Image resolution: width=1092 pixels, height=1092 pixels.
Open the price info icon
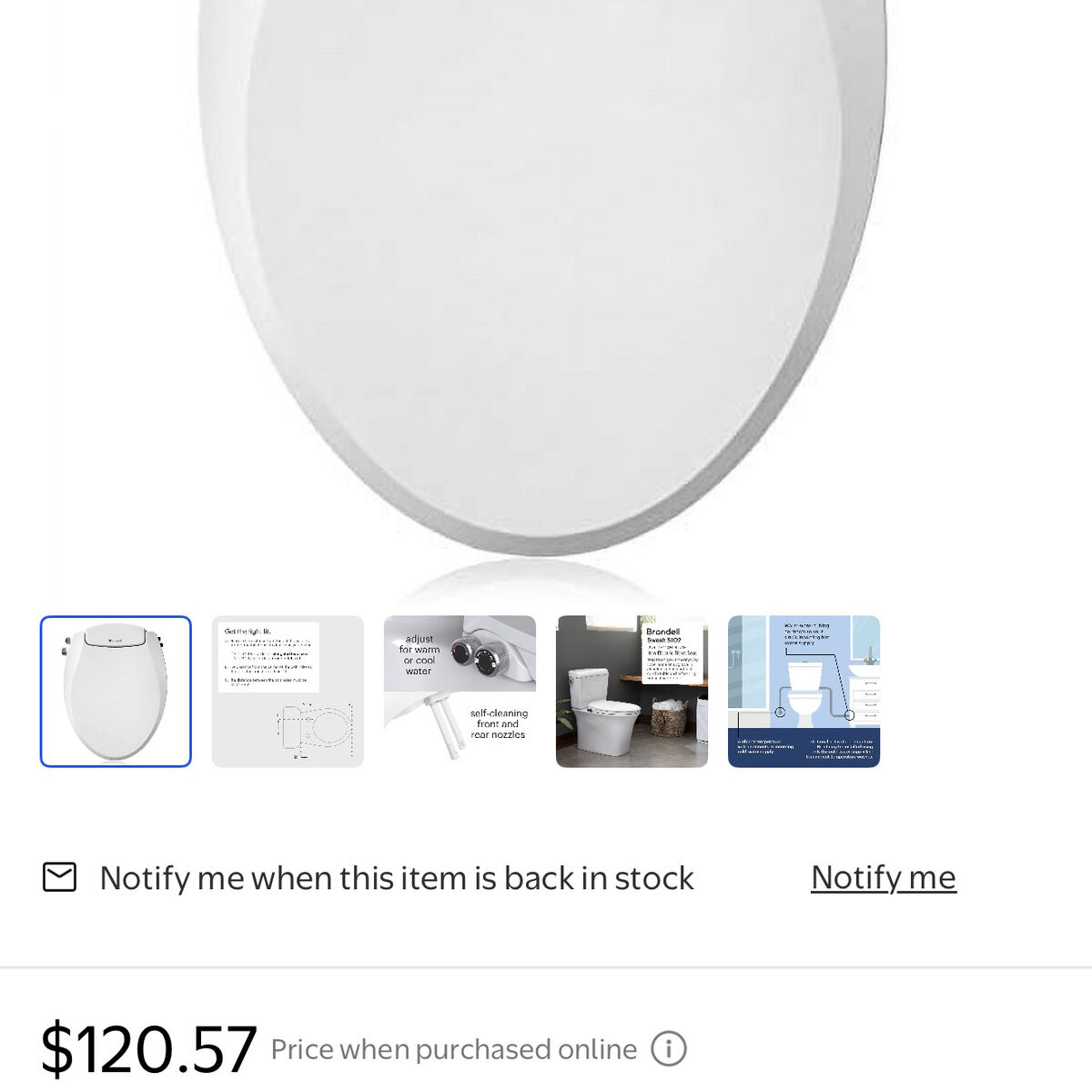[669, 1049]
